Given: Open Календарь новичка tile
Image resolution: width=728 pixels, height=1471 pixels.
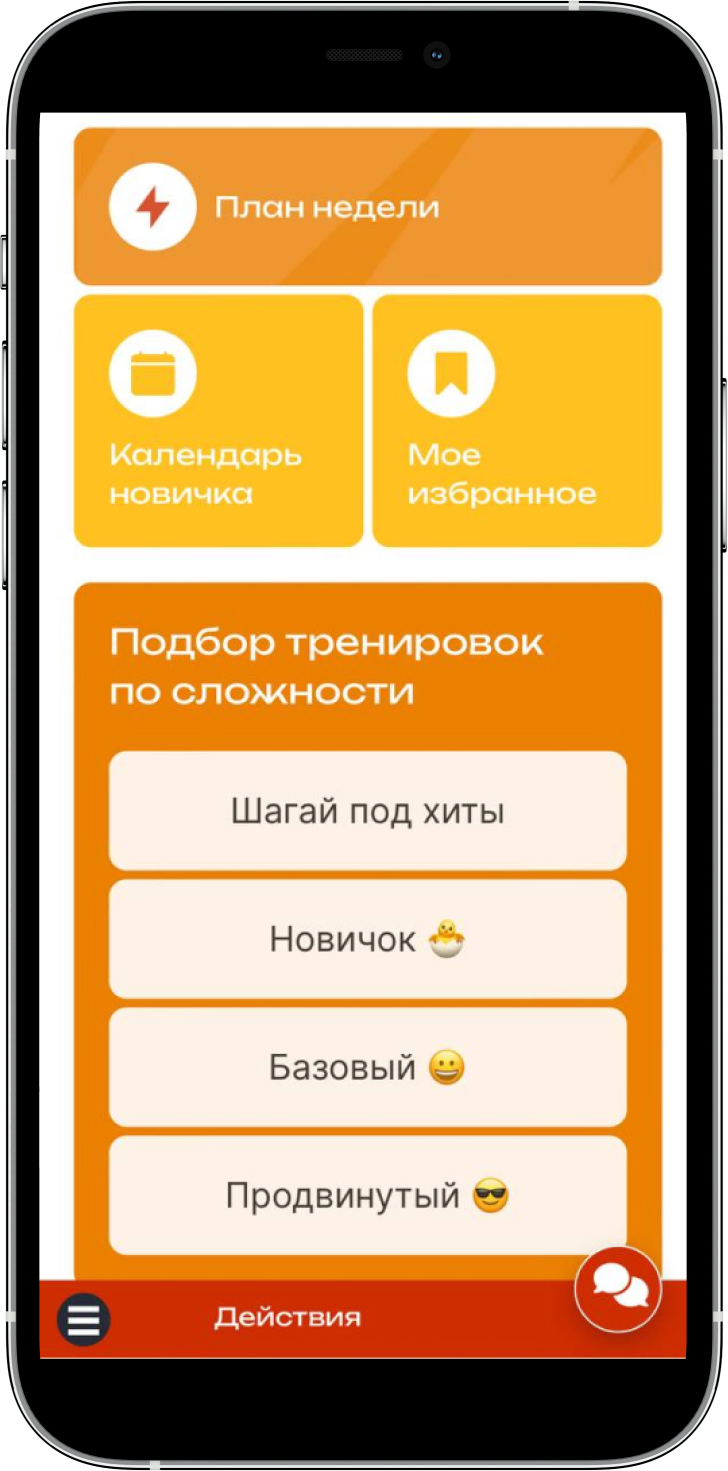Looking at the screenshot, I should click(218, 421).
